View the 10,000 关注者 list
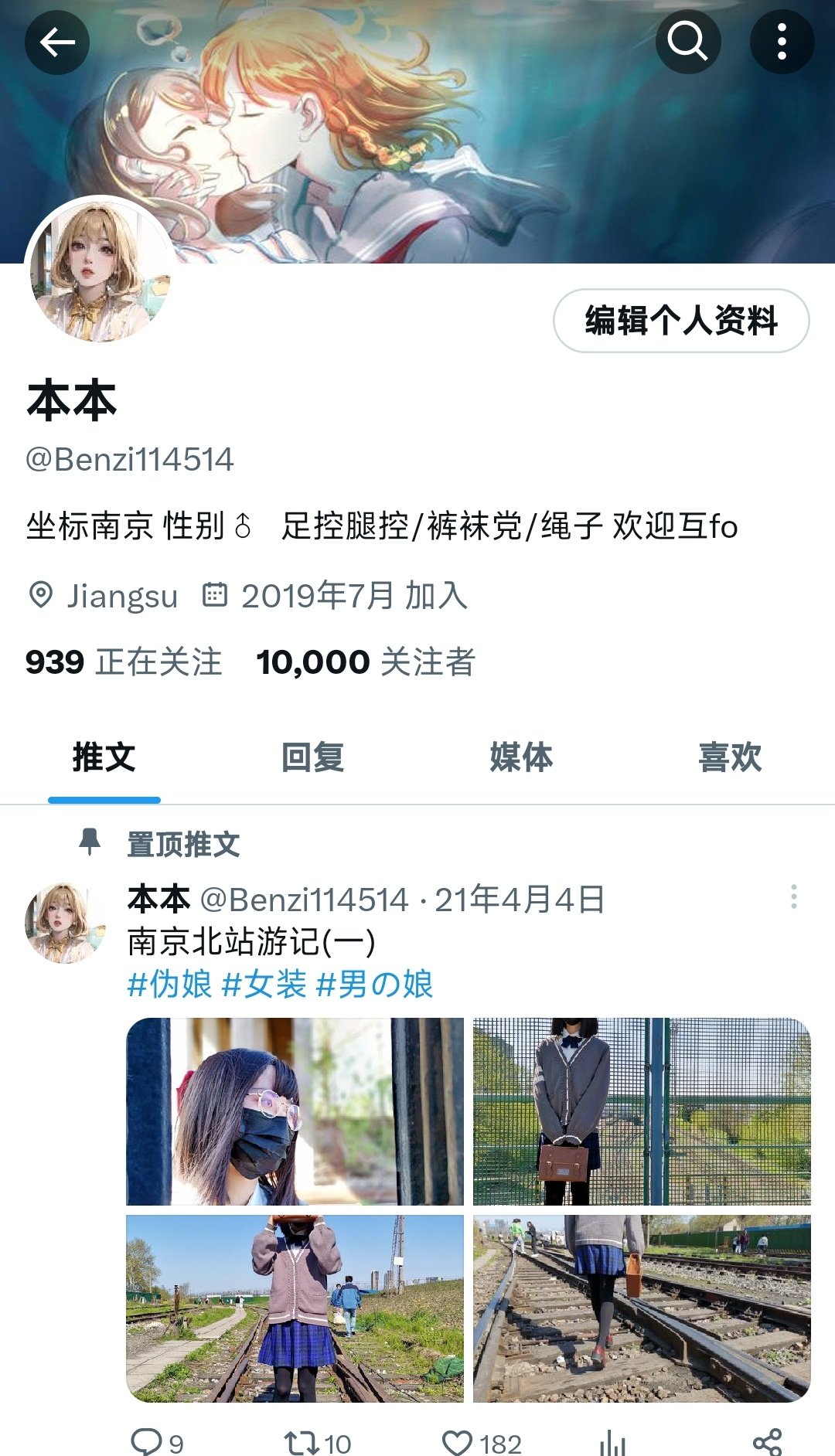Image resolution: width=835 pixels, height=1456 pixels. coord(366,662)
